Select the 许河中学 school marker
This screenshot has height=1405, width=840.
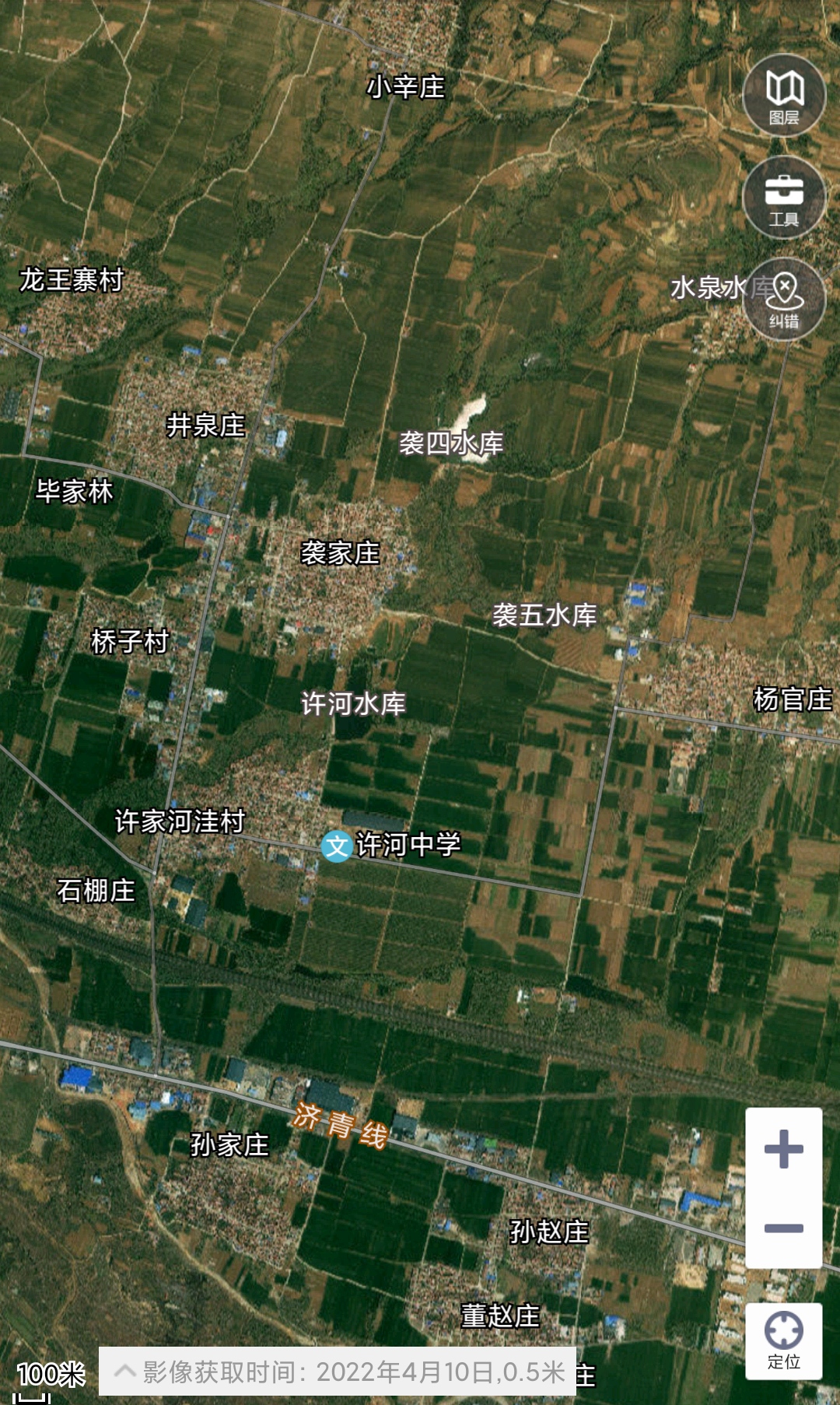(337, 846)
